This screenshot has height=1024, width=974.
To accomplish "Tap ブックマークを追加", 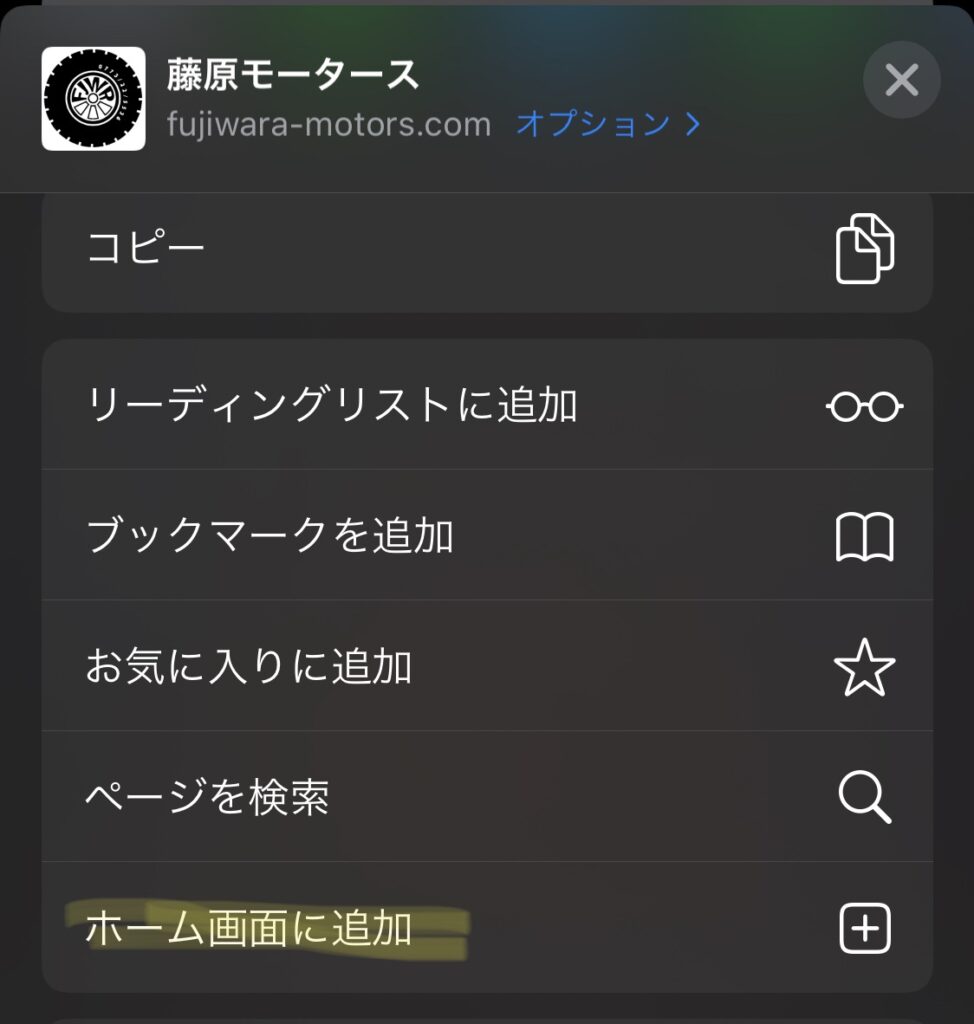I will click(x=487, y=536).
